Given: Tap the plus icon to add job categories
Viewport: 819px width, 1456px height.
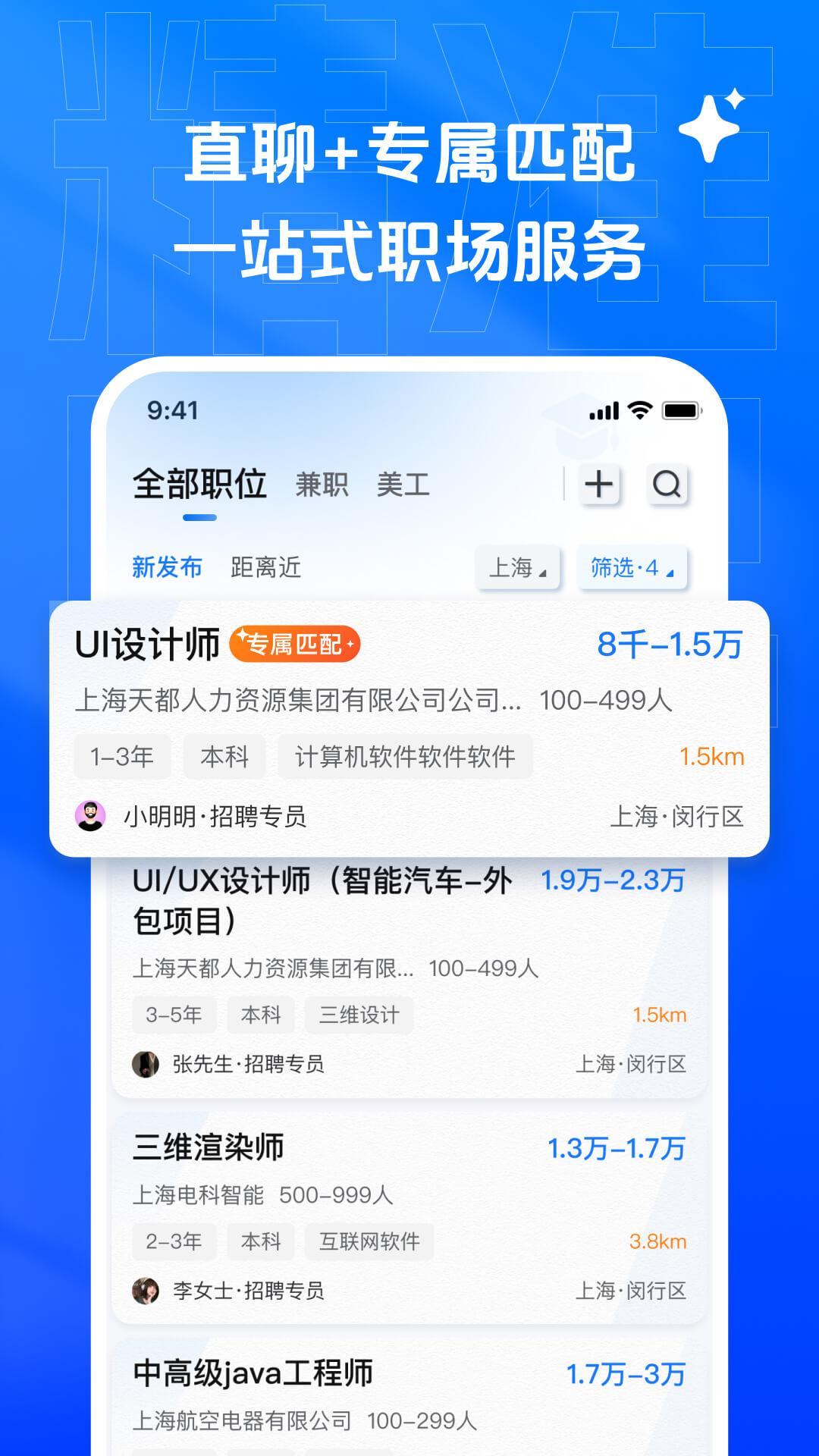Looking at the screenshot, I should [x=599, y=485].
